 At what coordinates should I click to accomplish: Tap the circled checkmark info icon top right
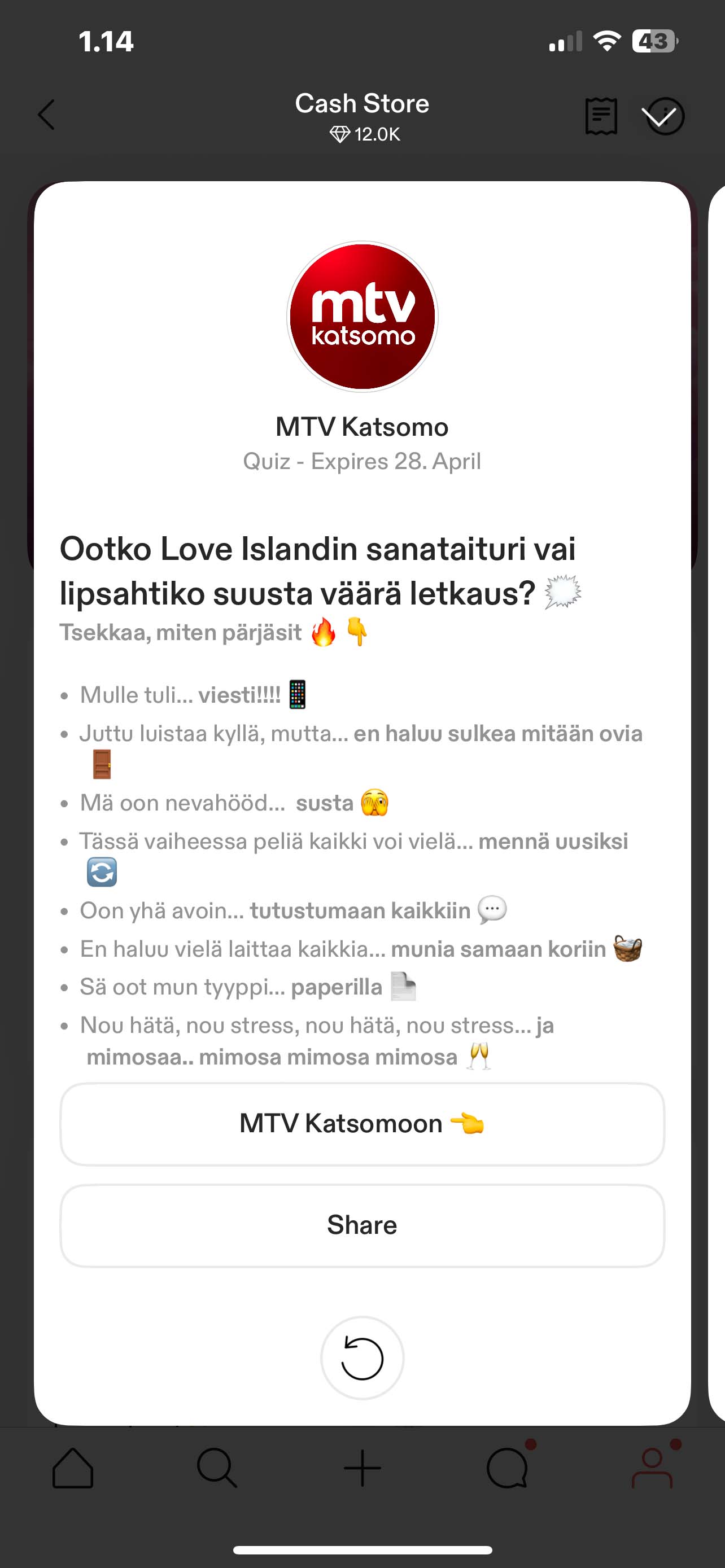tap(663, 115)
